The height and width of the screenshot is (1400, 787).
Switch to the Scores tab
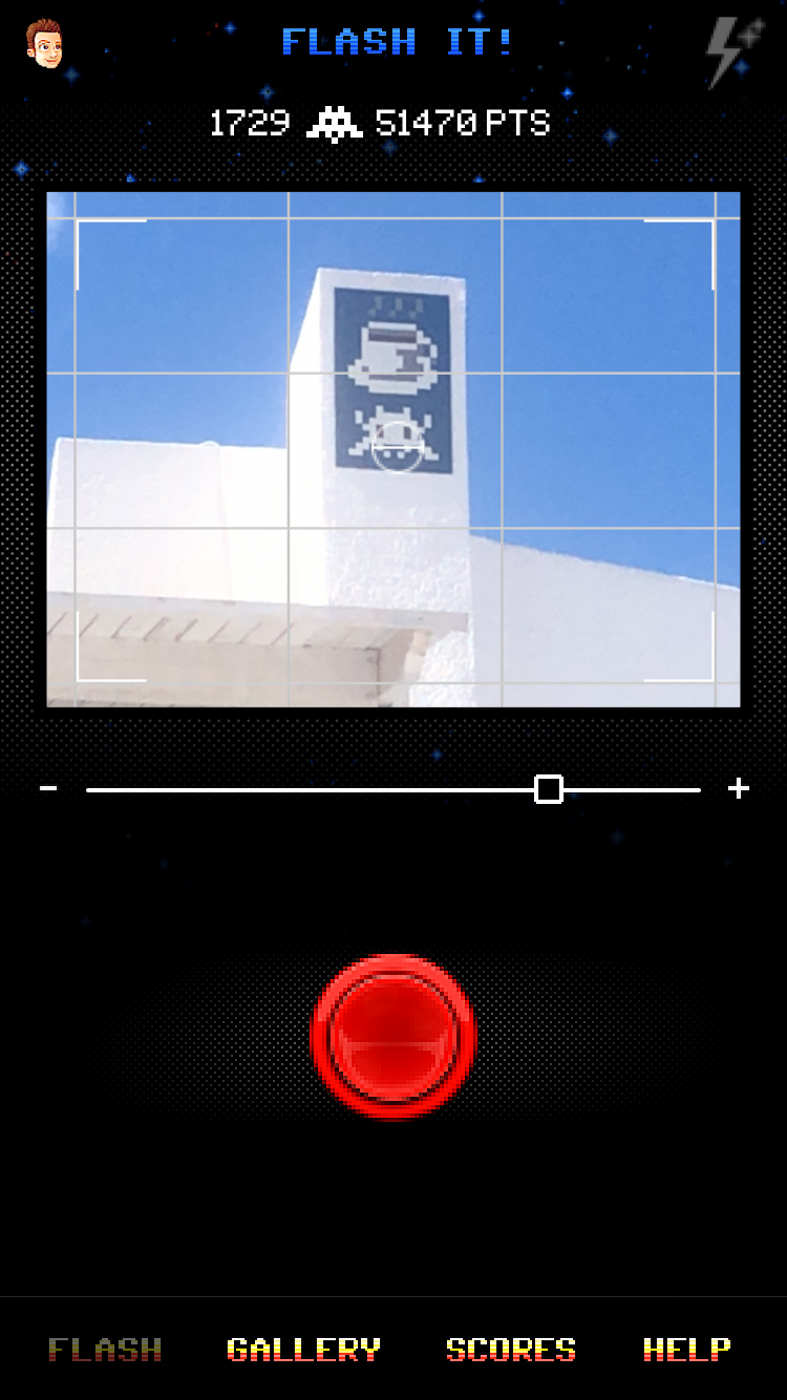pos(511,1350)
